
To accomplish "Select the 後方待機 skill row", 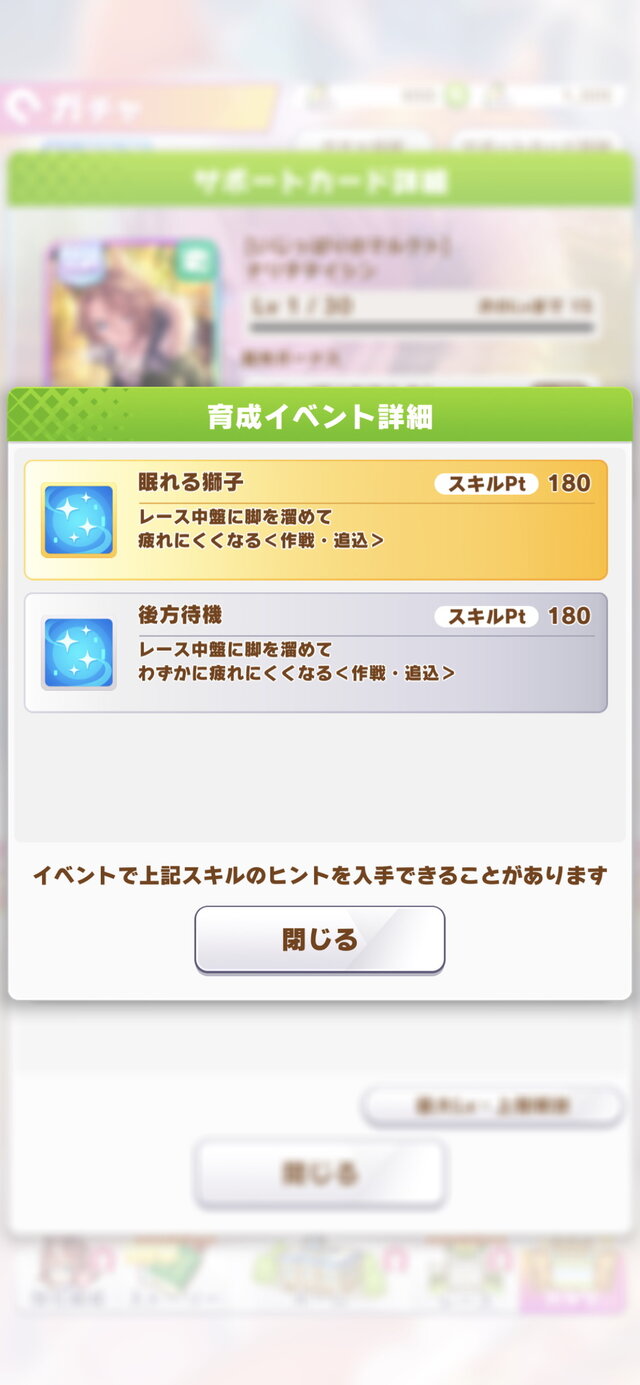I will [x=315, y=652].
